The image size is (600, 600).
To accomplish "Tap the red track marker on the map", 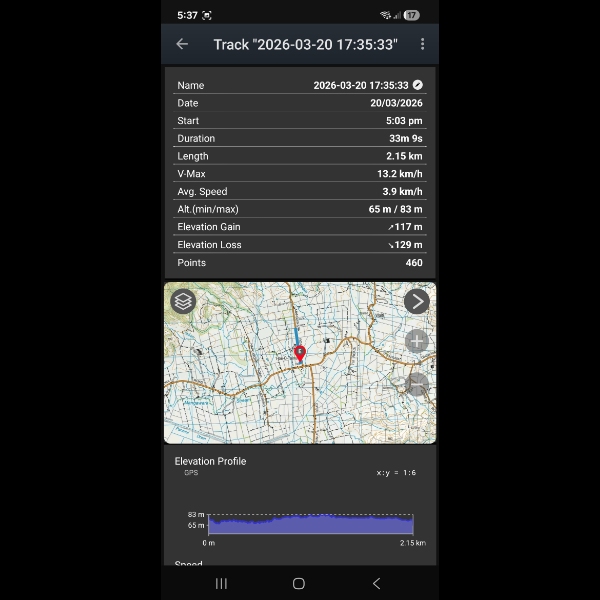I will pos(300,353).
